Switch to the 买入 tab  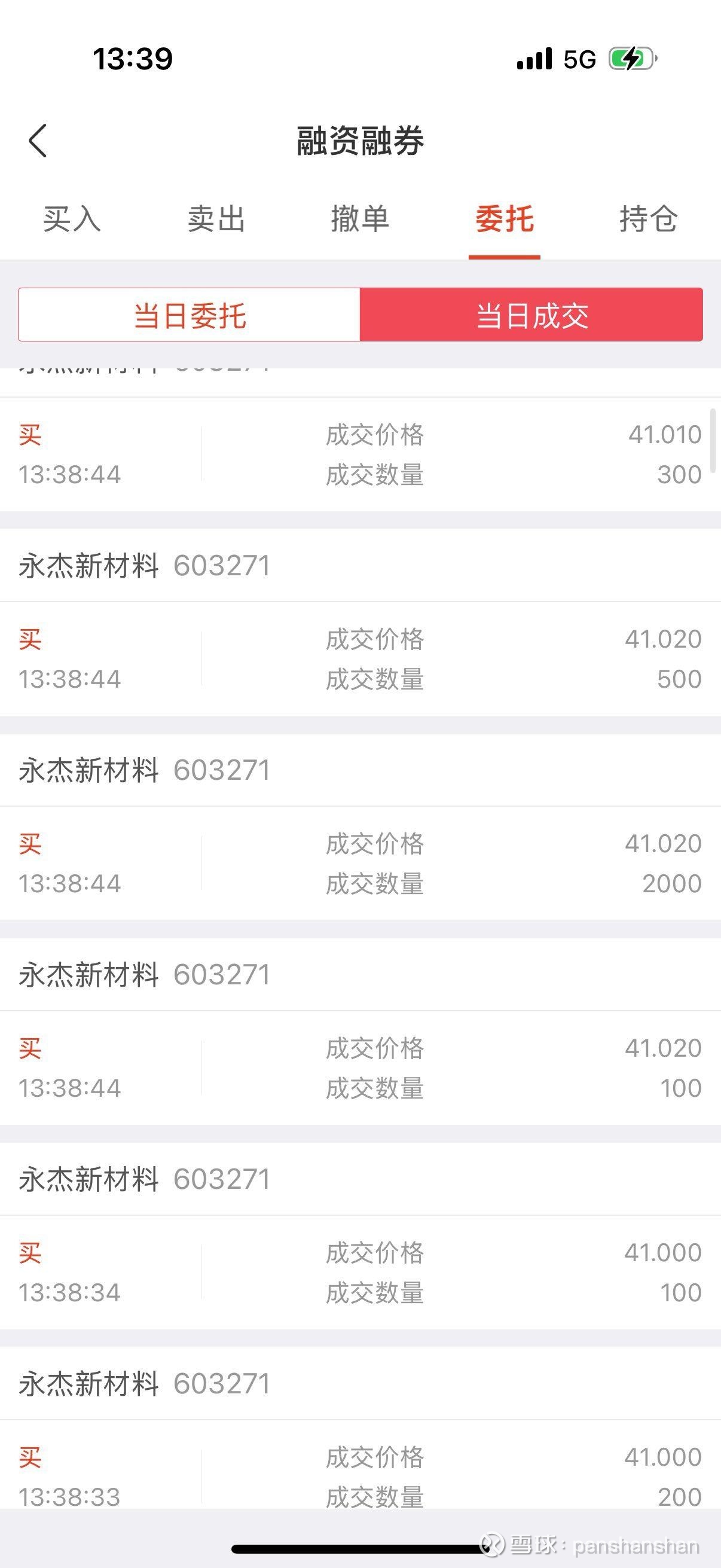coord(72,218)
